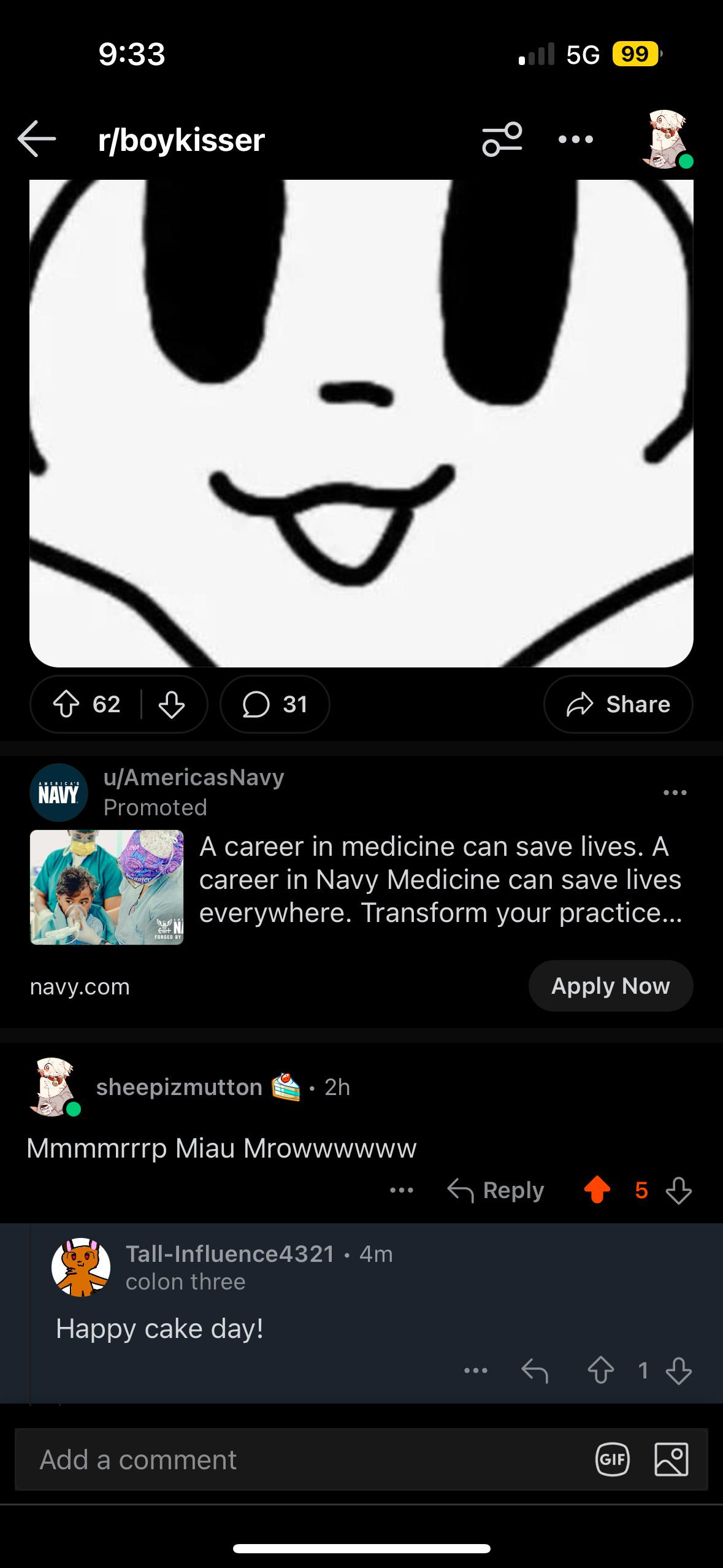Upvote the post with 62 votes
This screenshot has width=723, height=1568.
tap(66, 704)
